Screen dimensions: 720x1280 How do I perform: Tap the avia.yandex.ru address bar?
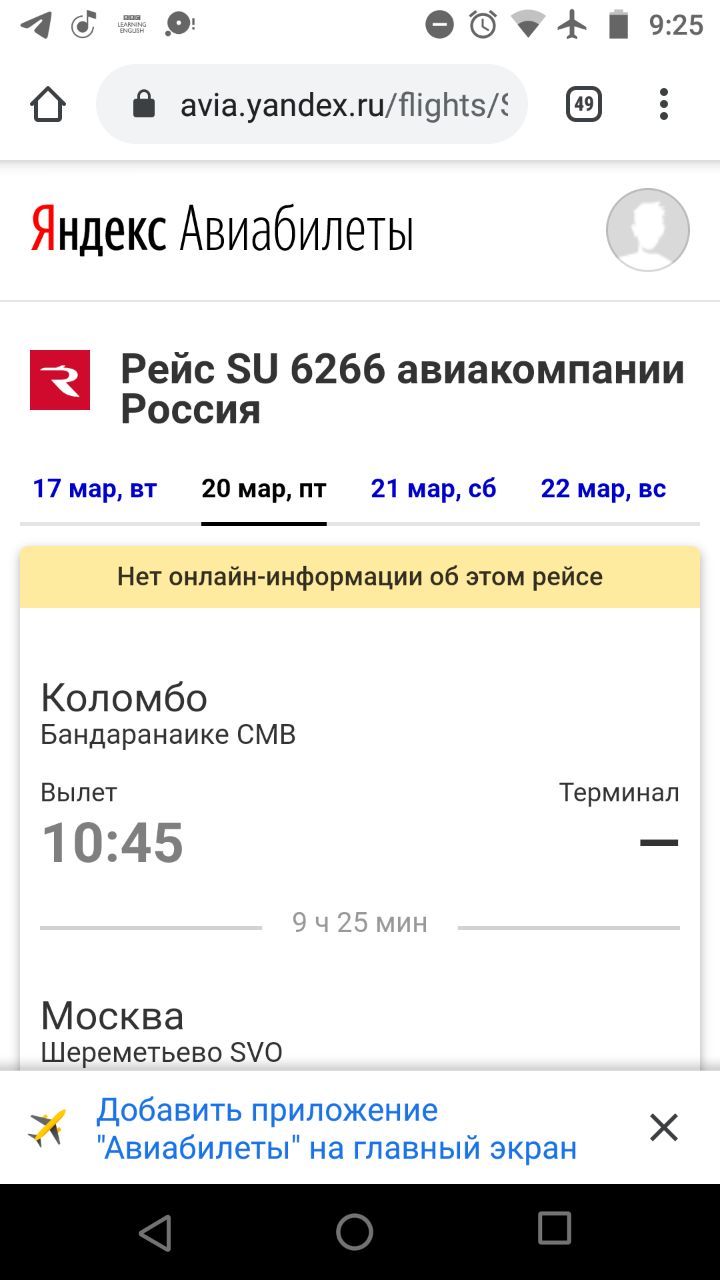[x=311, y=104]
